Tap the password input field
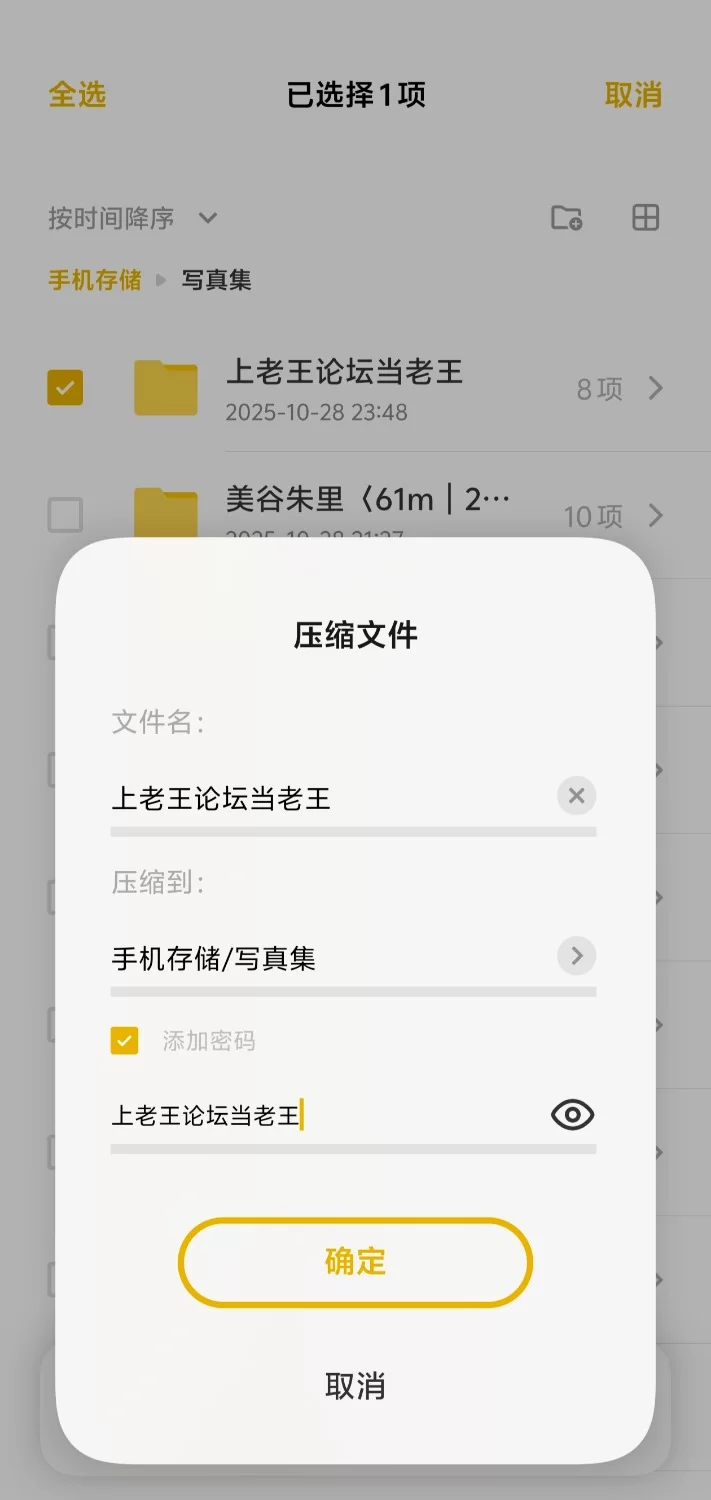The height and width of the screenshot is (1500, 711). pos(320,1116)
